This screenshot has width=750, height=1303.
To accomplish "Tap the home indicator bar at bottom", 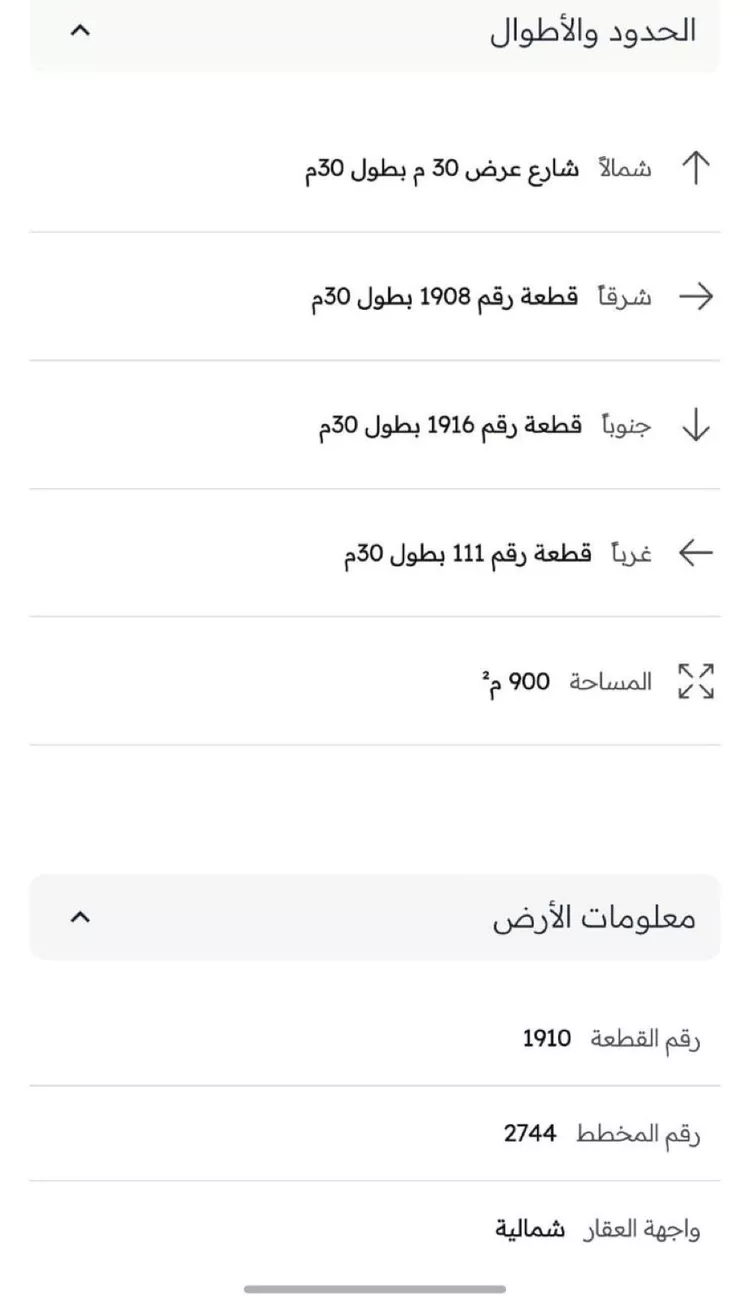I will pyautogui.click(x=374, y=1288).
